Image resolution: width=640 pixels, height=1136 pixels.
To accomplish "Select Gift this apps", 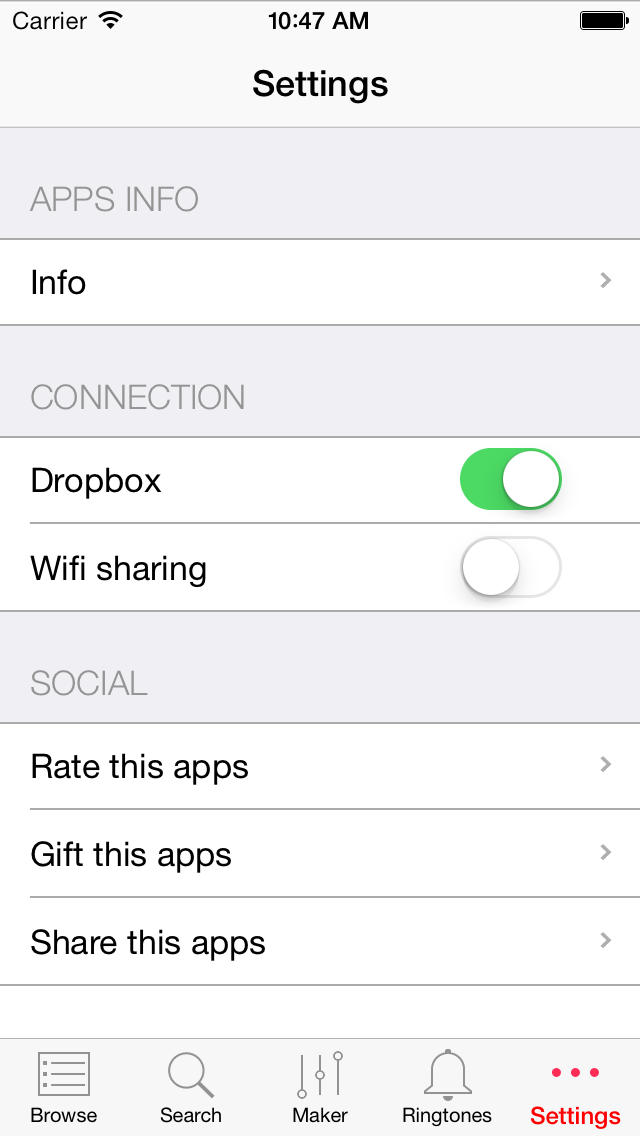I will coord(320,853).
